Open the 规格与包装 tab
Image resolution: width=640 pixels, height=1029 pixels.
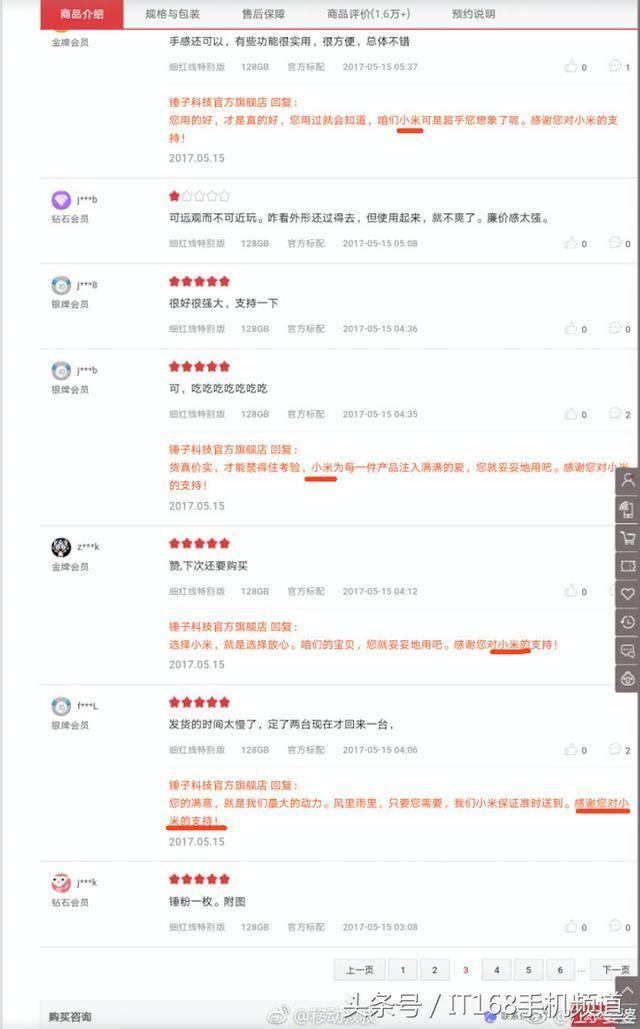[172, 14]
